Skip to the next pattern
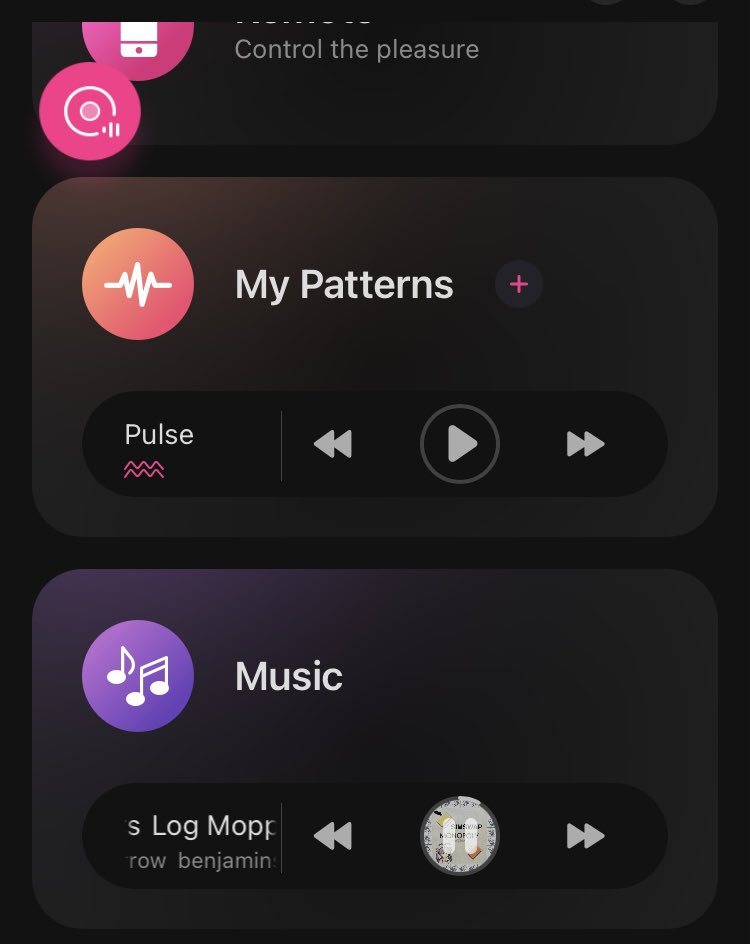Image resolution: width=750 pixels, height=944 pixels. click(x=585, y=444)
